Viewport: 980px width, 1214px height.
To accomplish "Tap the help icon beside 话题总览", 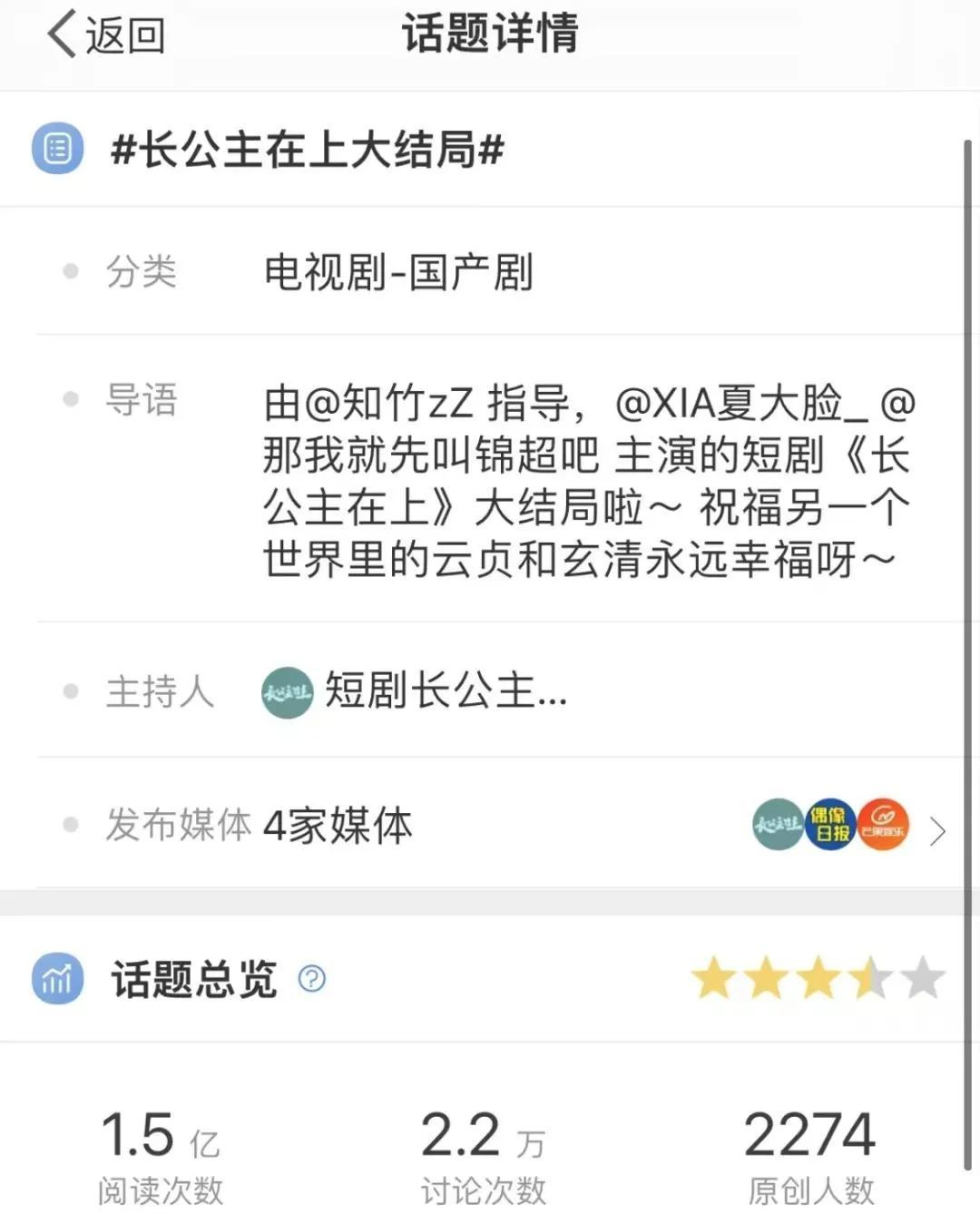I will pyautogui.click(x=312, y=979).
